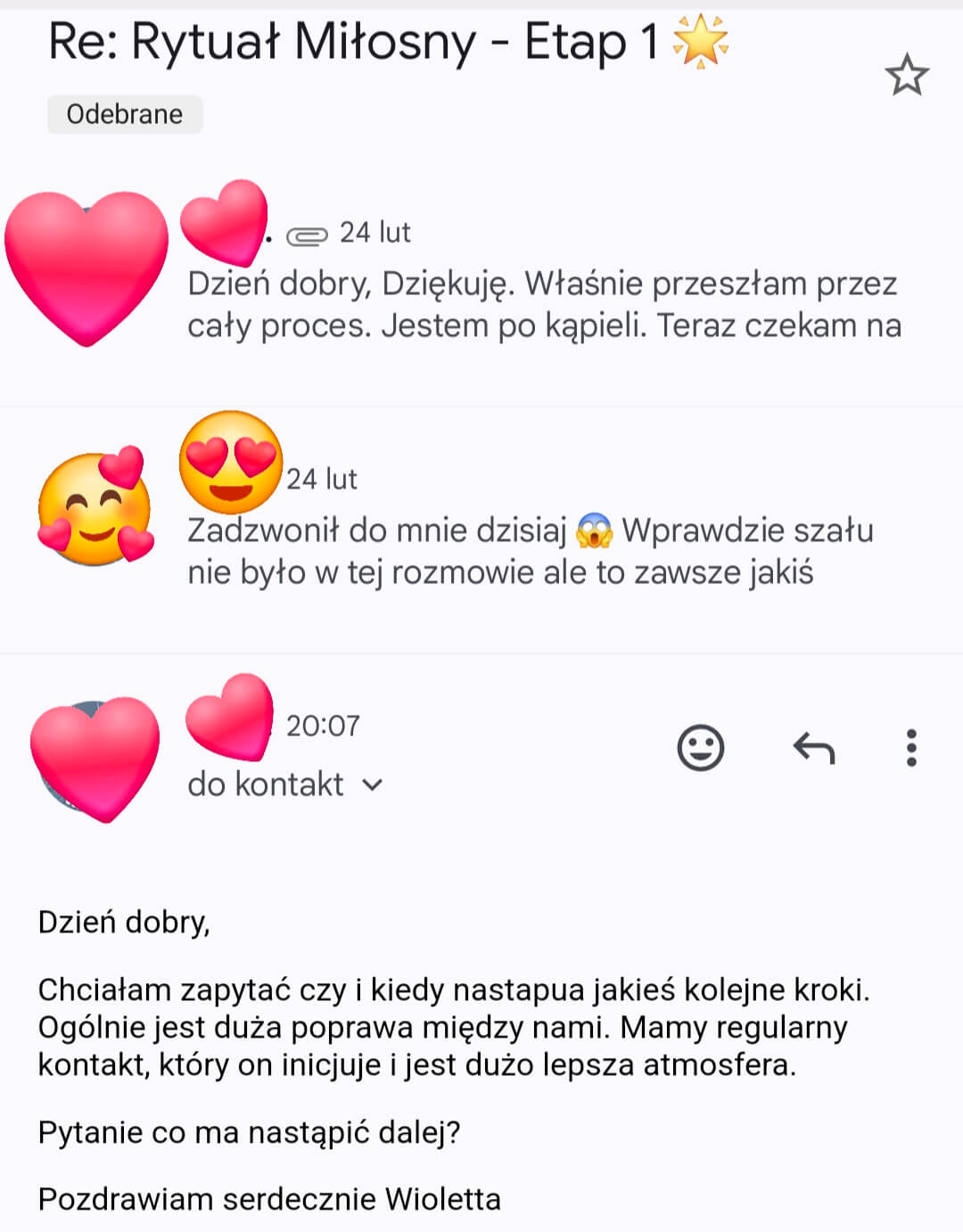The image size is (963, 1232).
Task: Star this email thread
Action: (907, 75)
